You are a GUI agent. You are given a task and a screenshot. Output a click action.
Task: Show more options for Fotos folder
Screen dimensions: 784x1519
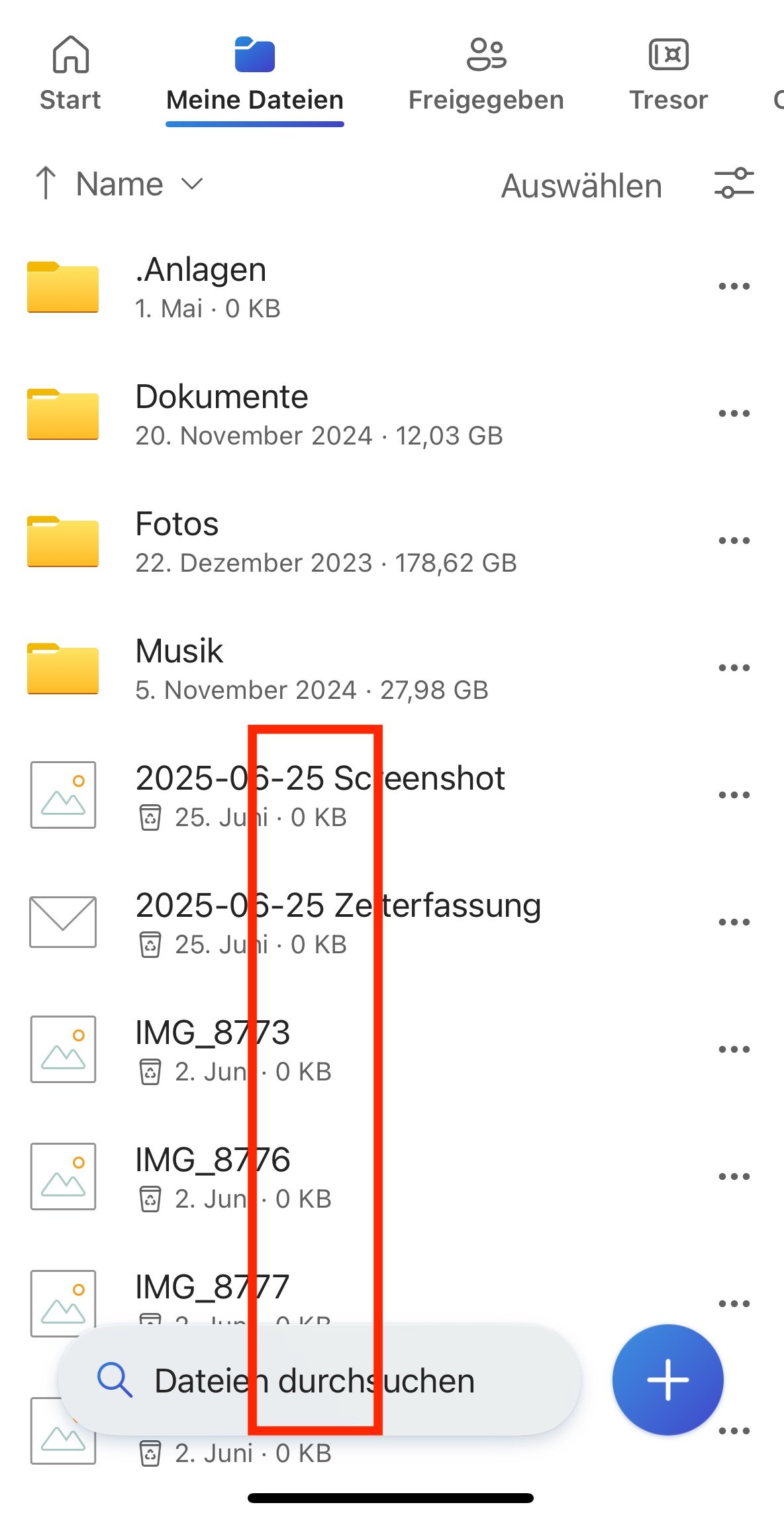(x=734, y=541)
